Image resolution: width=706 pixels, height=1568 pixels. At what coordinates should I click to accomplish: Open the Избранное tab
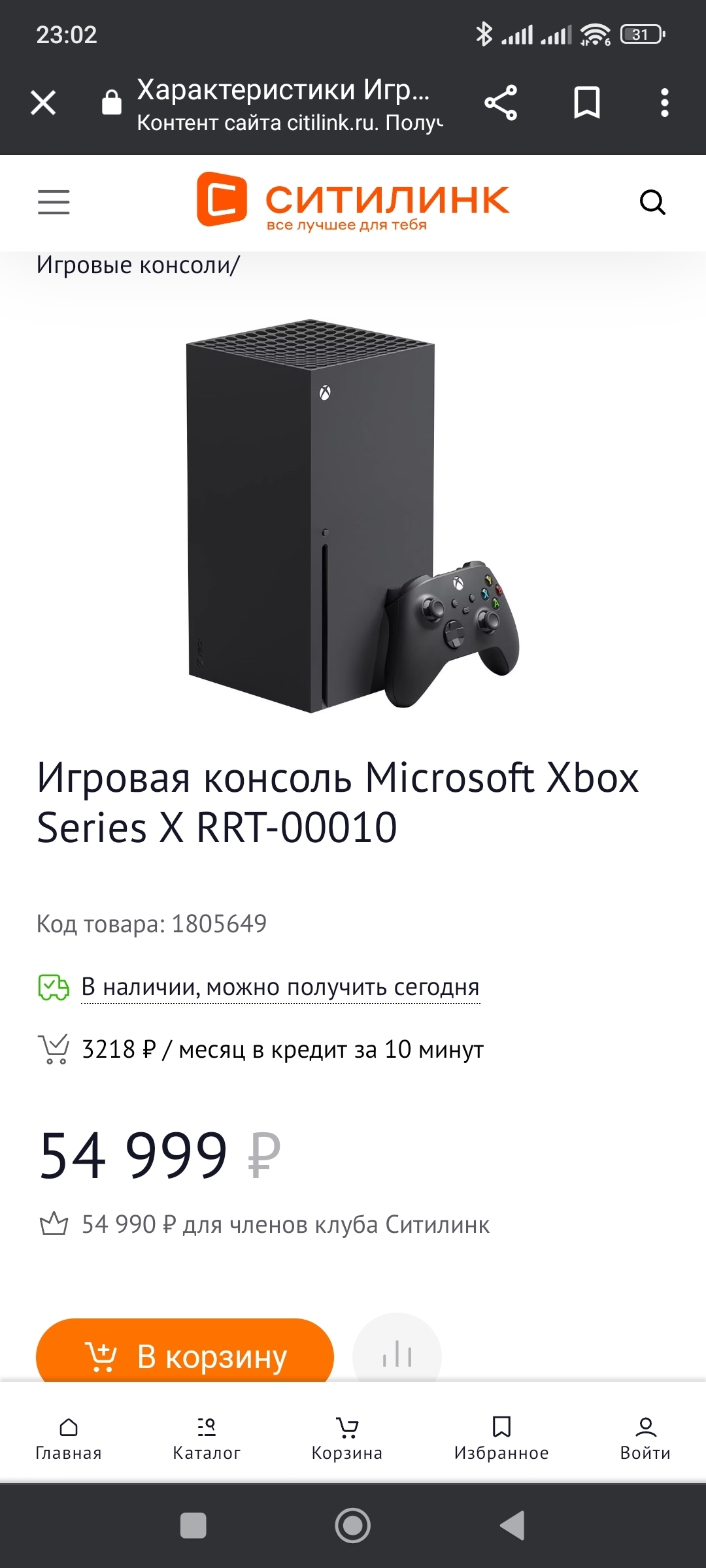click(501, 1439)
